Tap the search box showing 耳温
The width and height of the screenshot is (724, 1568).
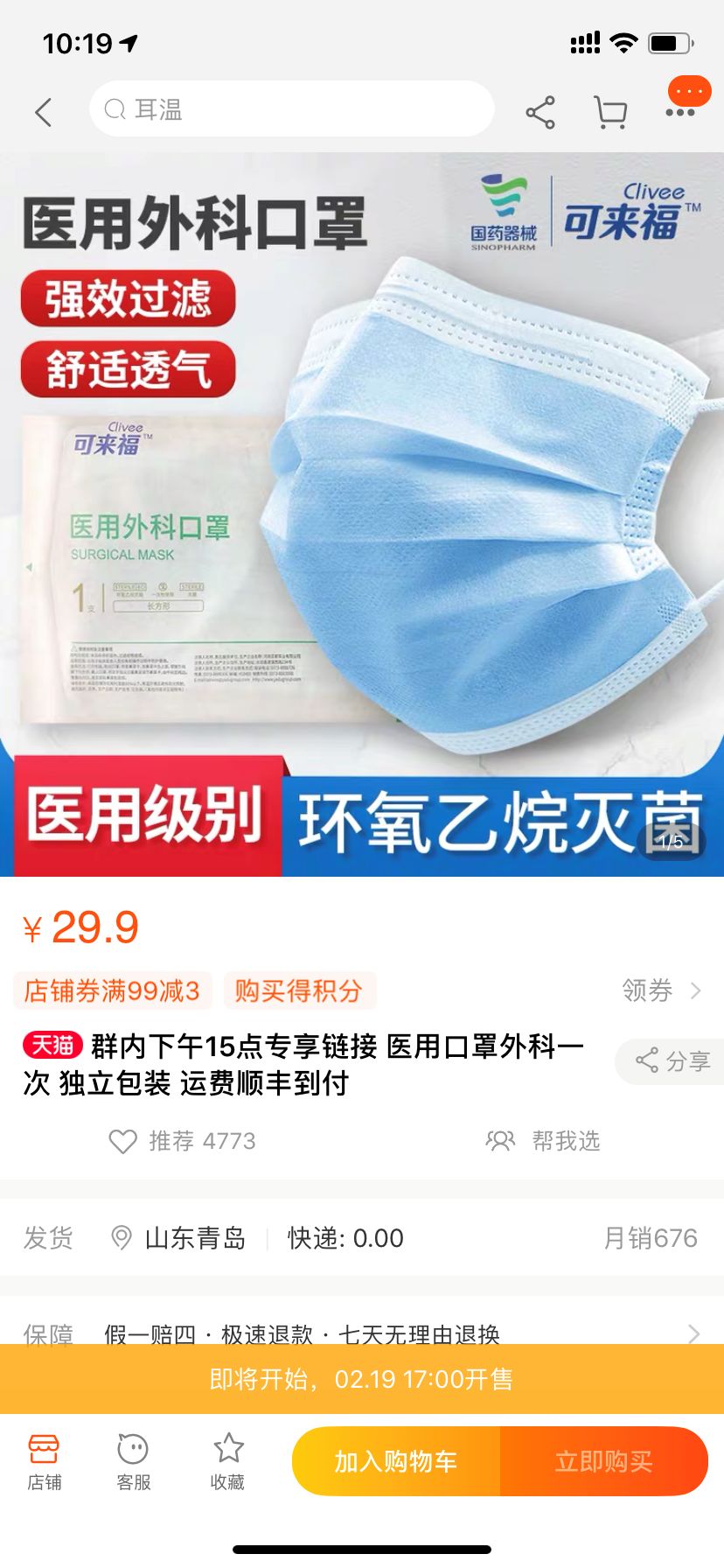click(291, 109)
